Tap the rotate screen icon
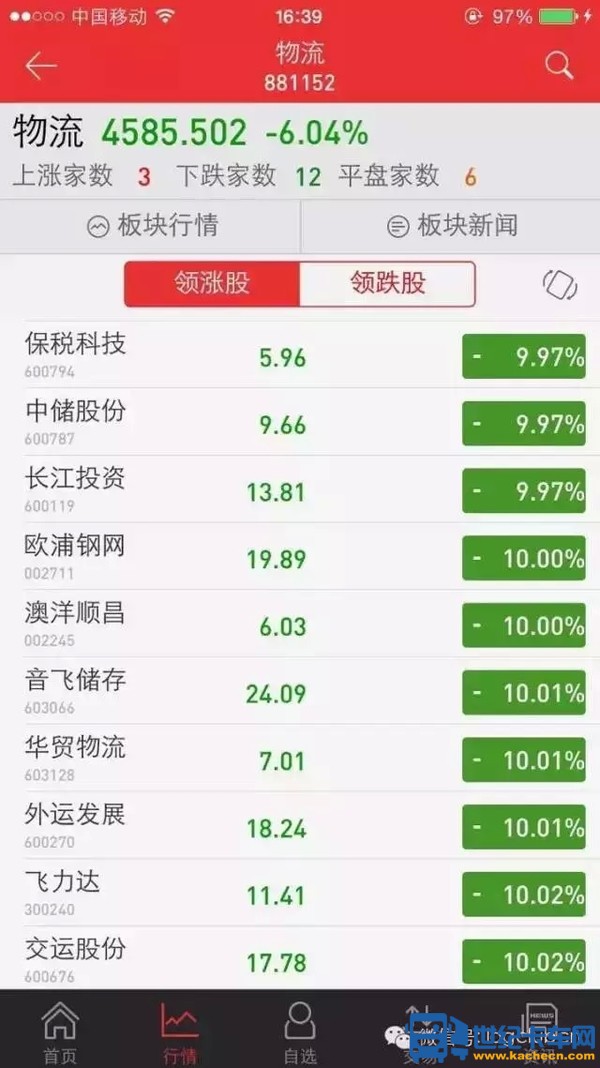600x1068 pixels. [560, 284]
